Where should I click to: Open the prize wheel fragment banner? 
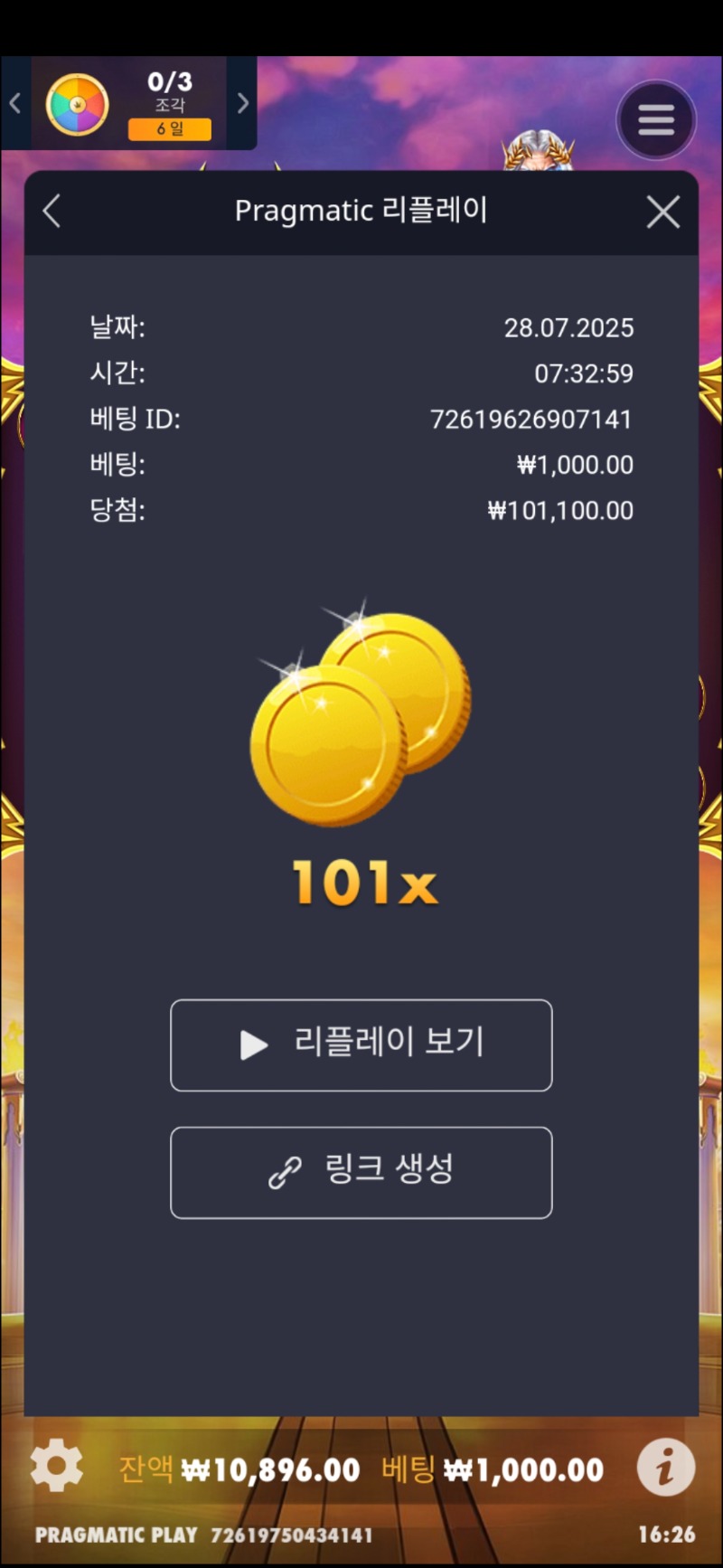point(128,104)
